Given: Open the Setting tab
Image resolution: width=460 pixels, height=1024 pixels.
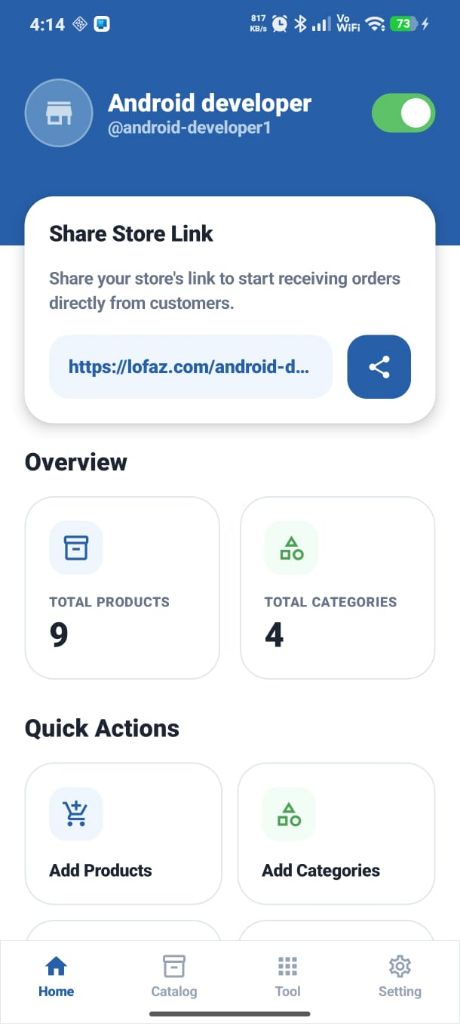Looking at the screenshot, I should 400,976.
